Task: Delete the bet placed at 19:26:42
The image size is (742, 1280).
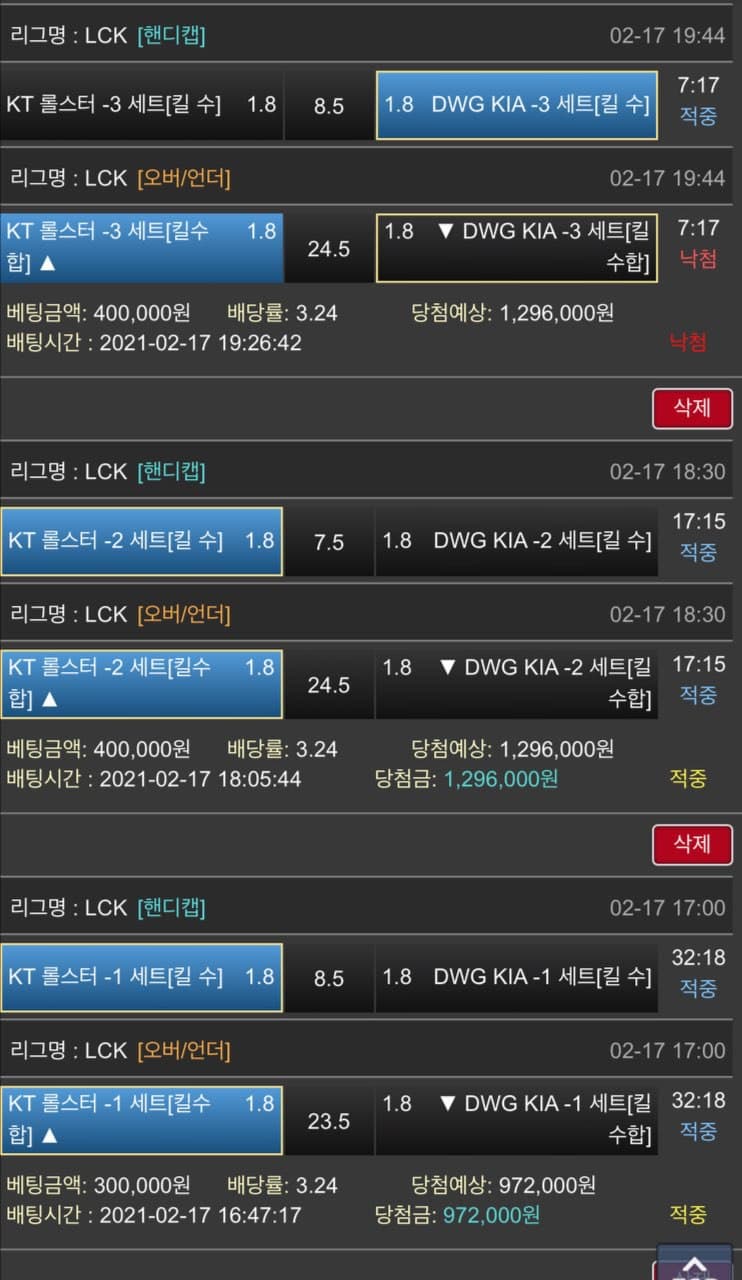Action: [x=692, y=408]
